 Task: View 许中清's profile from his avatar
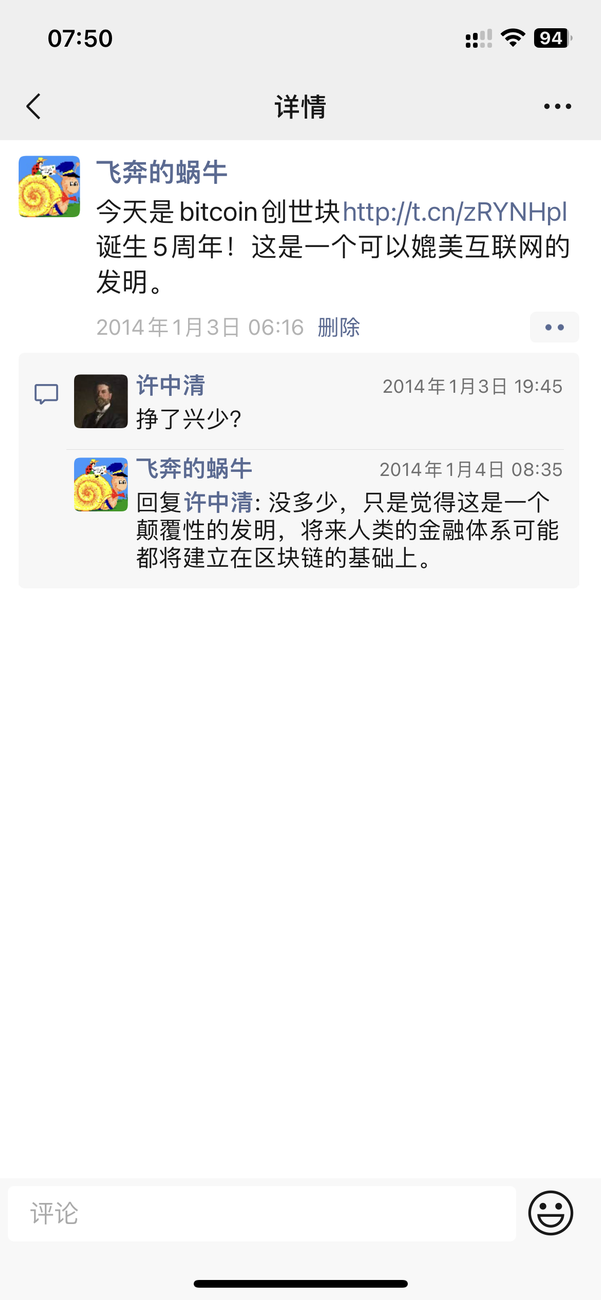coord(101,401)
